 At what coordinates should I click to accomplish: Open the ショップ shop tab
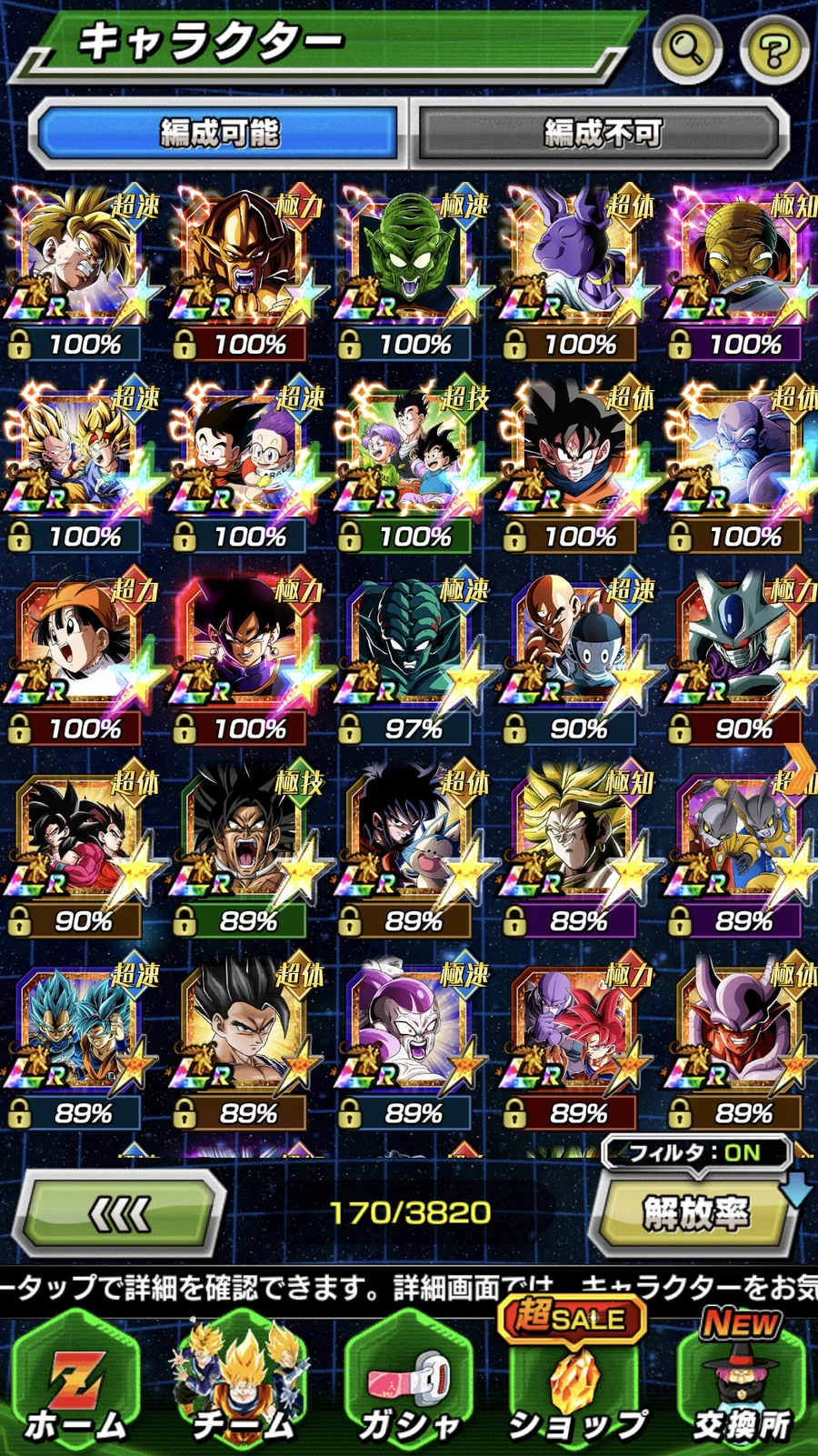tap(575, 1385)
